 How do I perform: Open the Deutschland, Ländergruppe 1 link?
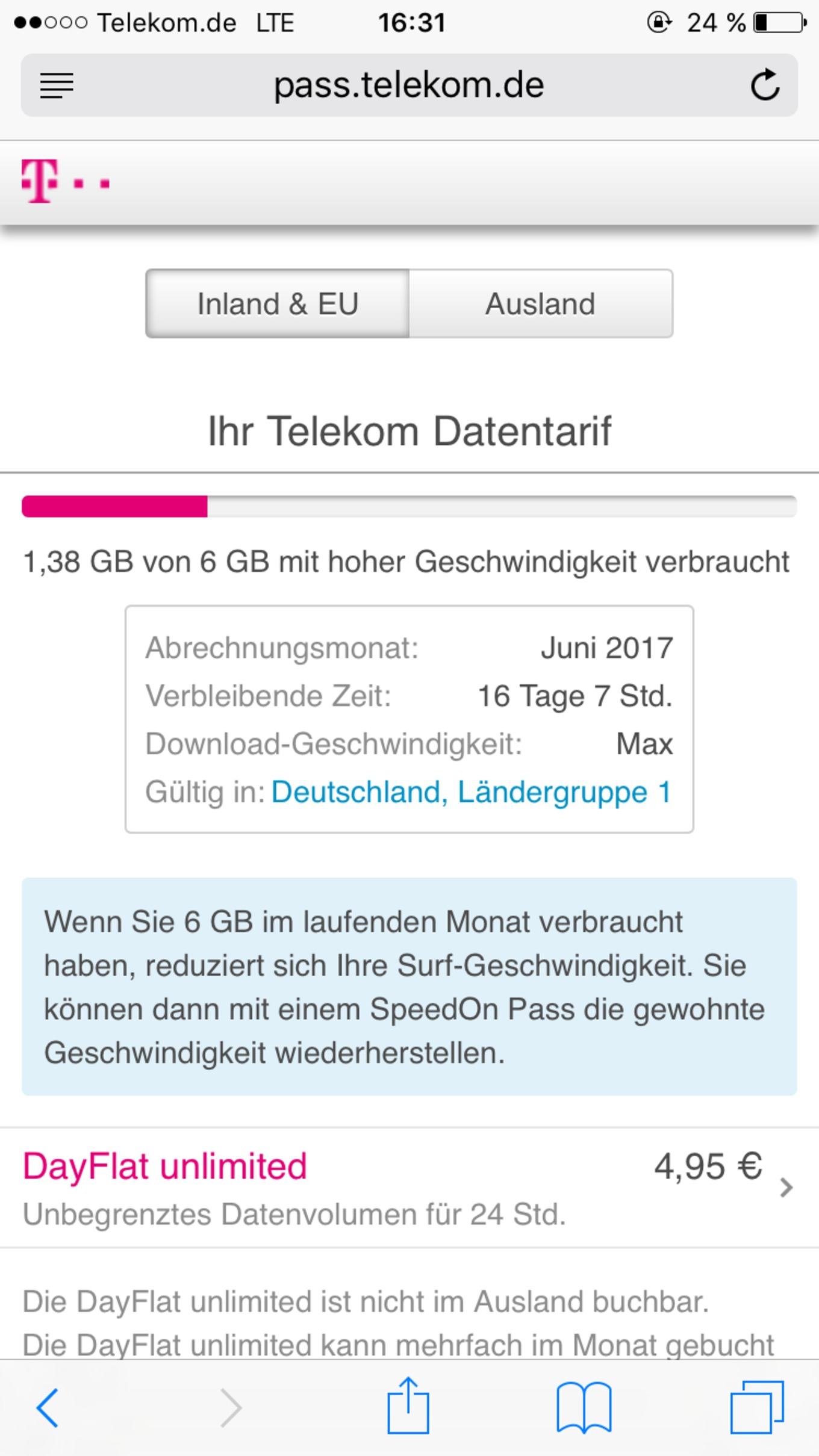(472, 792)
